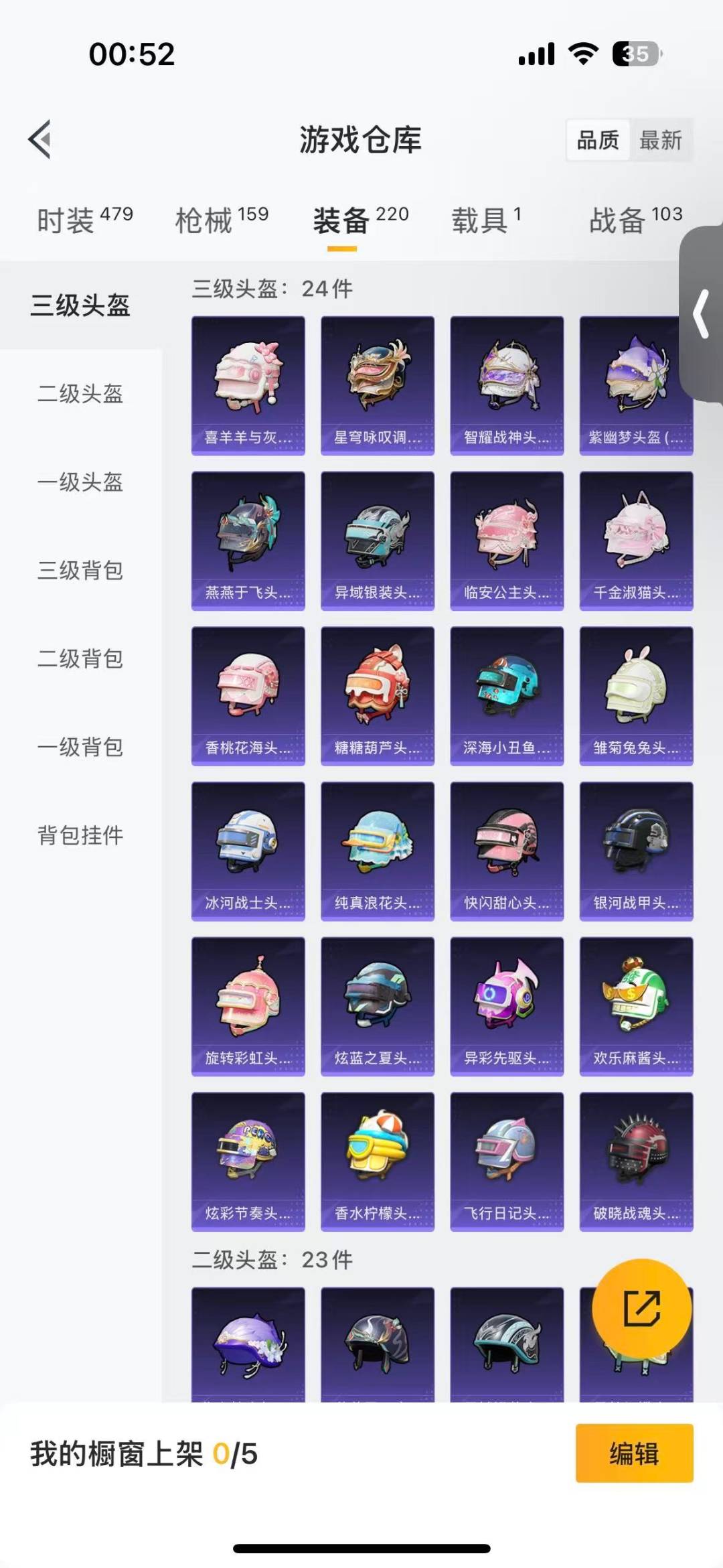
Task: Click the back arrow at top left
Action: point(39,141)
